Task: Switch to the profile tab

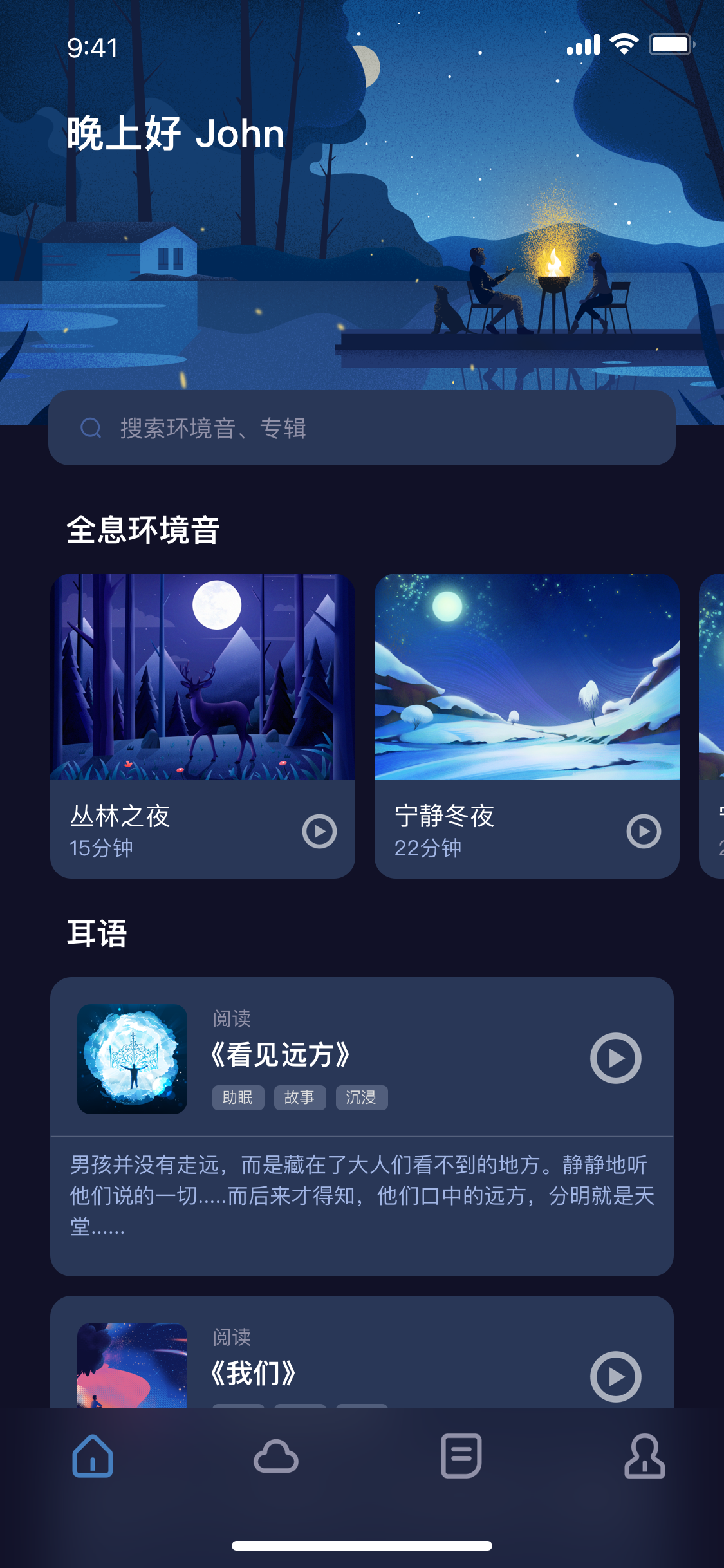Action: [x=644, y=1456]
